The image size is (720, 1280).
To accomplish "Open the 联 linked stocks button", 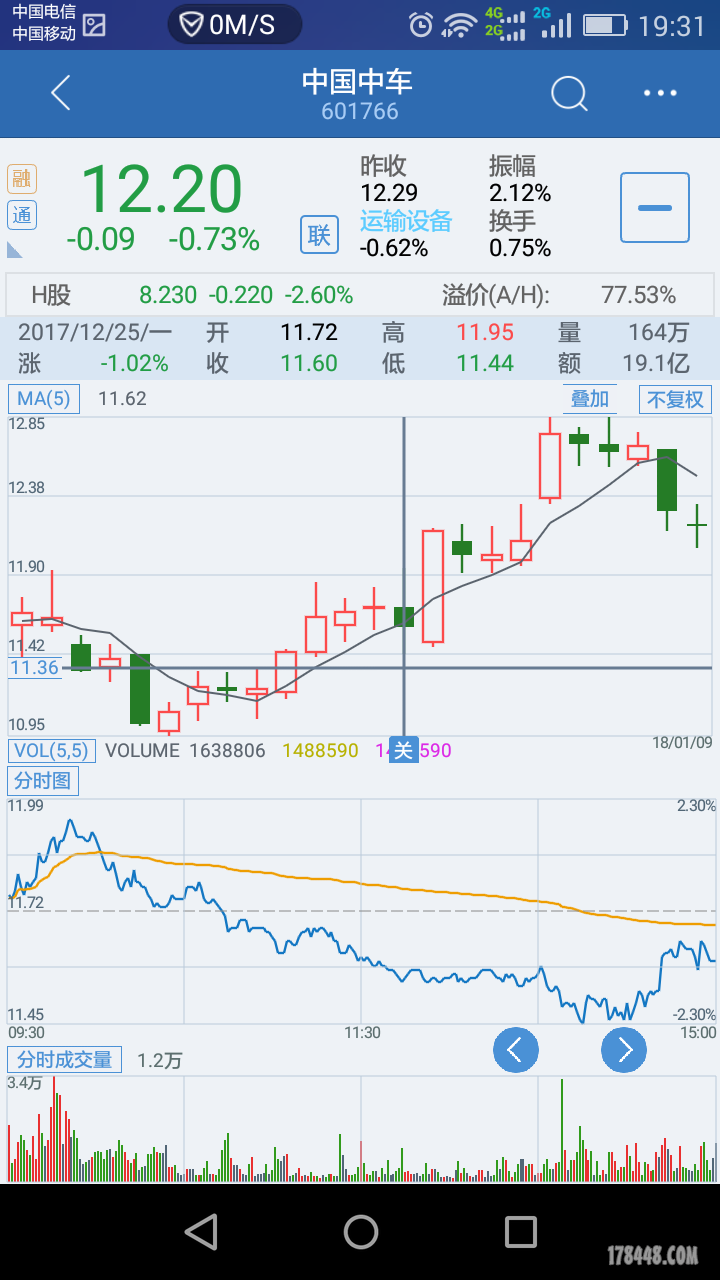I will [x=318, y=235].
